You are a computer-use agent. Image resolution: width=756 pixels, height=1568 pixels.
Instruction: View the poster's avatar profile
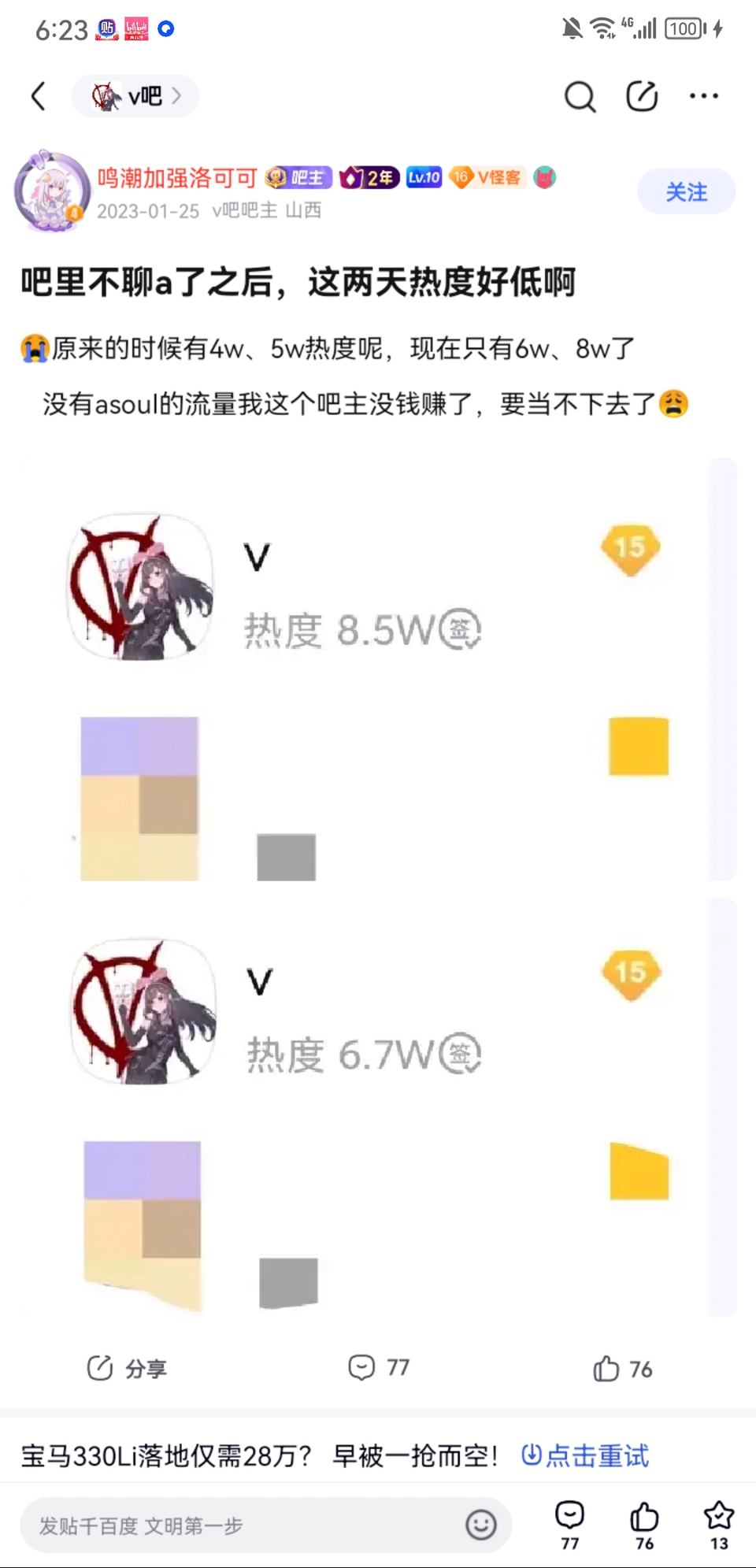[52, 192]
